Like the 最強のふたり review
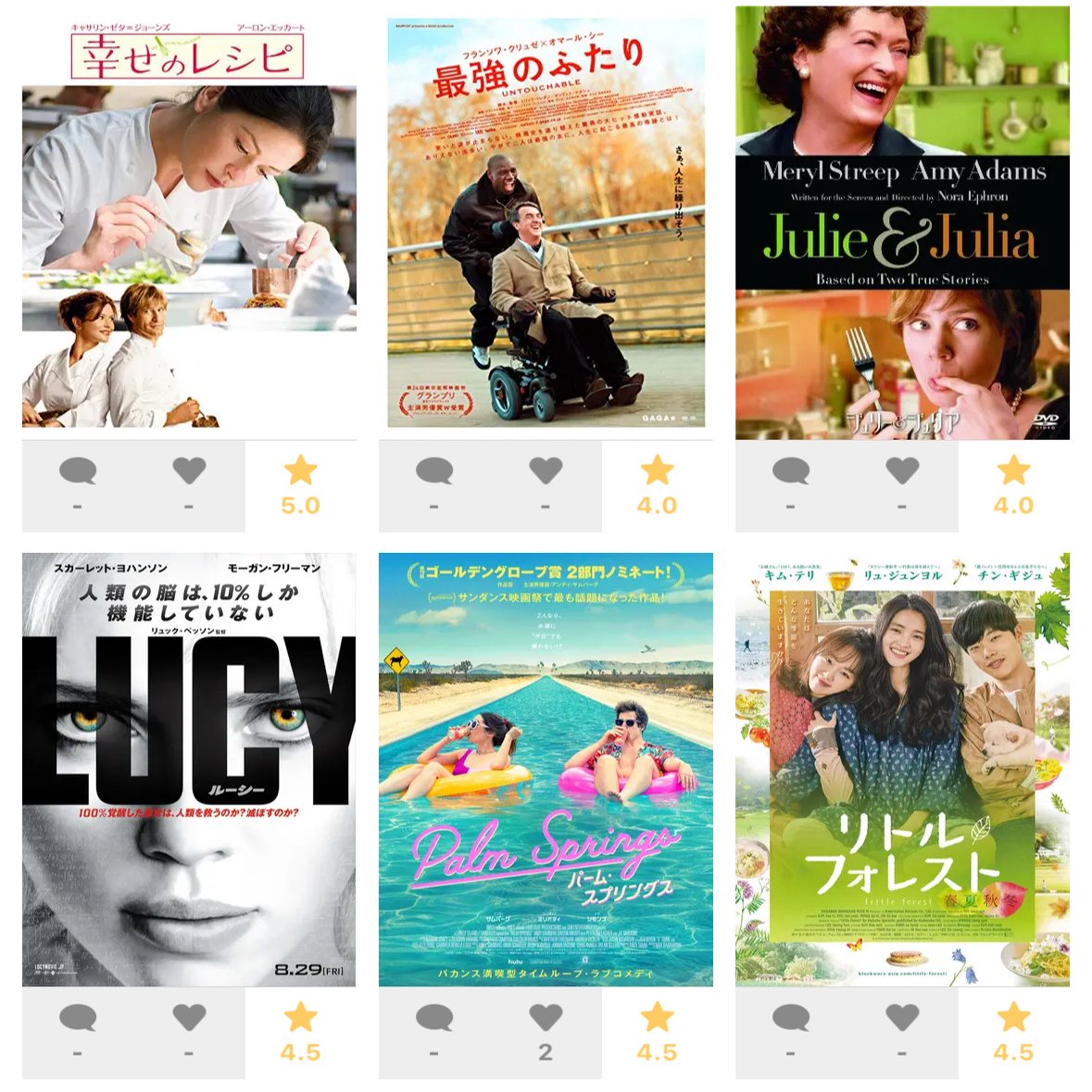 546,471
